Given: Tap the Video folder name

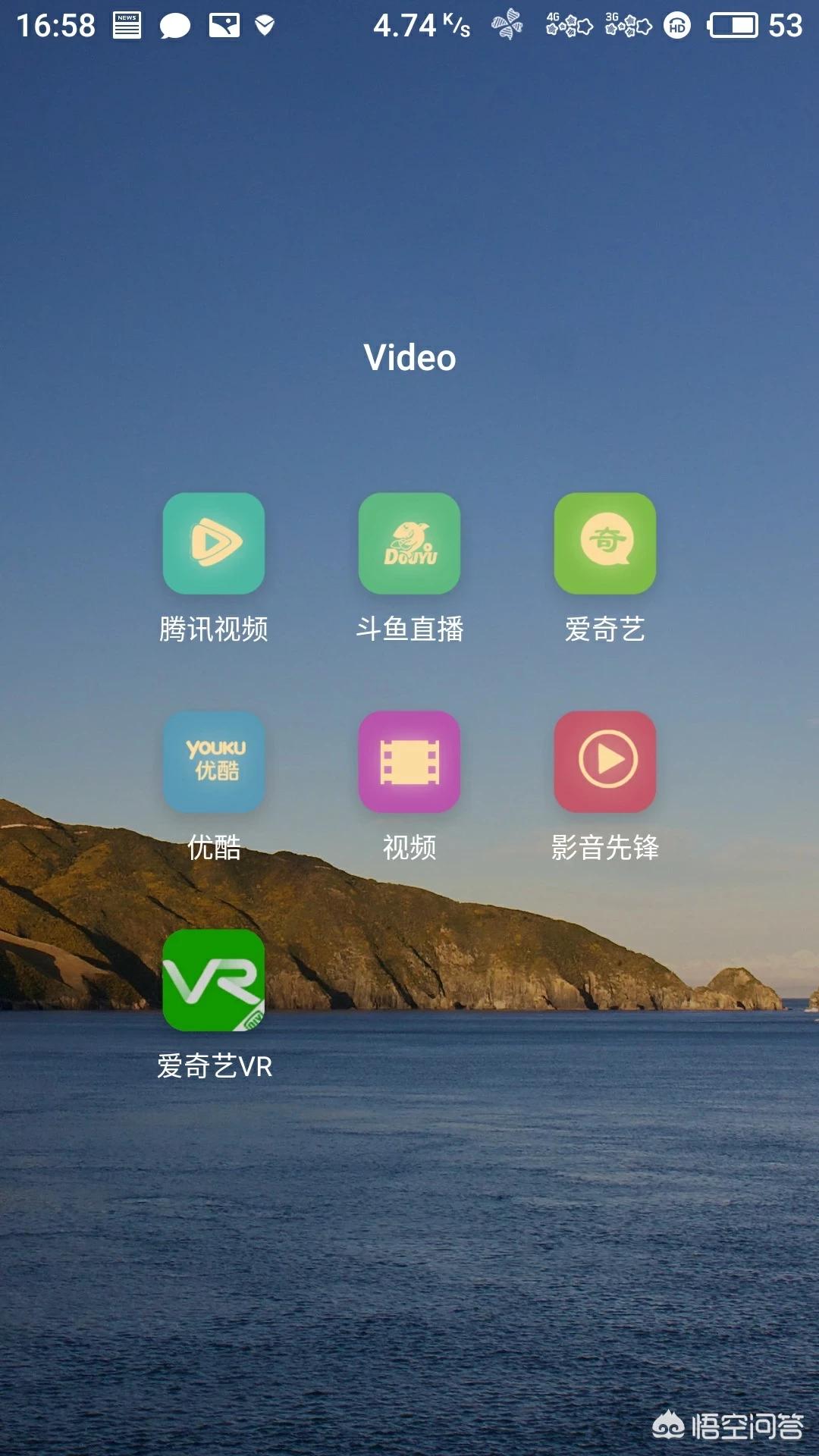Looking at the screenshot, I should [x=409, y=358].
